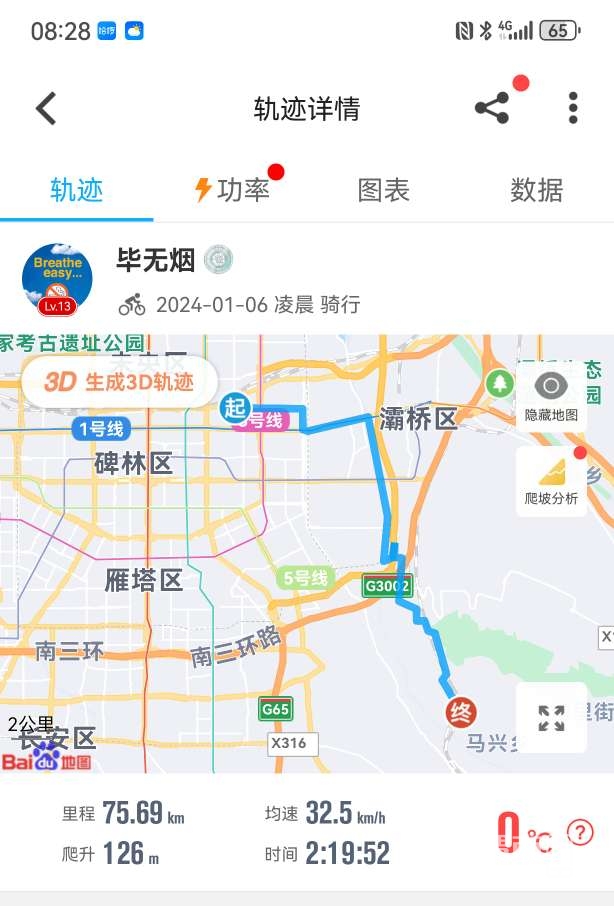
Task: Open 毕无烟's profile avatar
Action: pyautogui.click(x=57, y=278)
